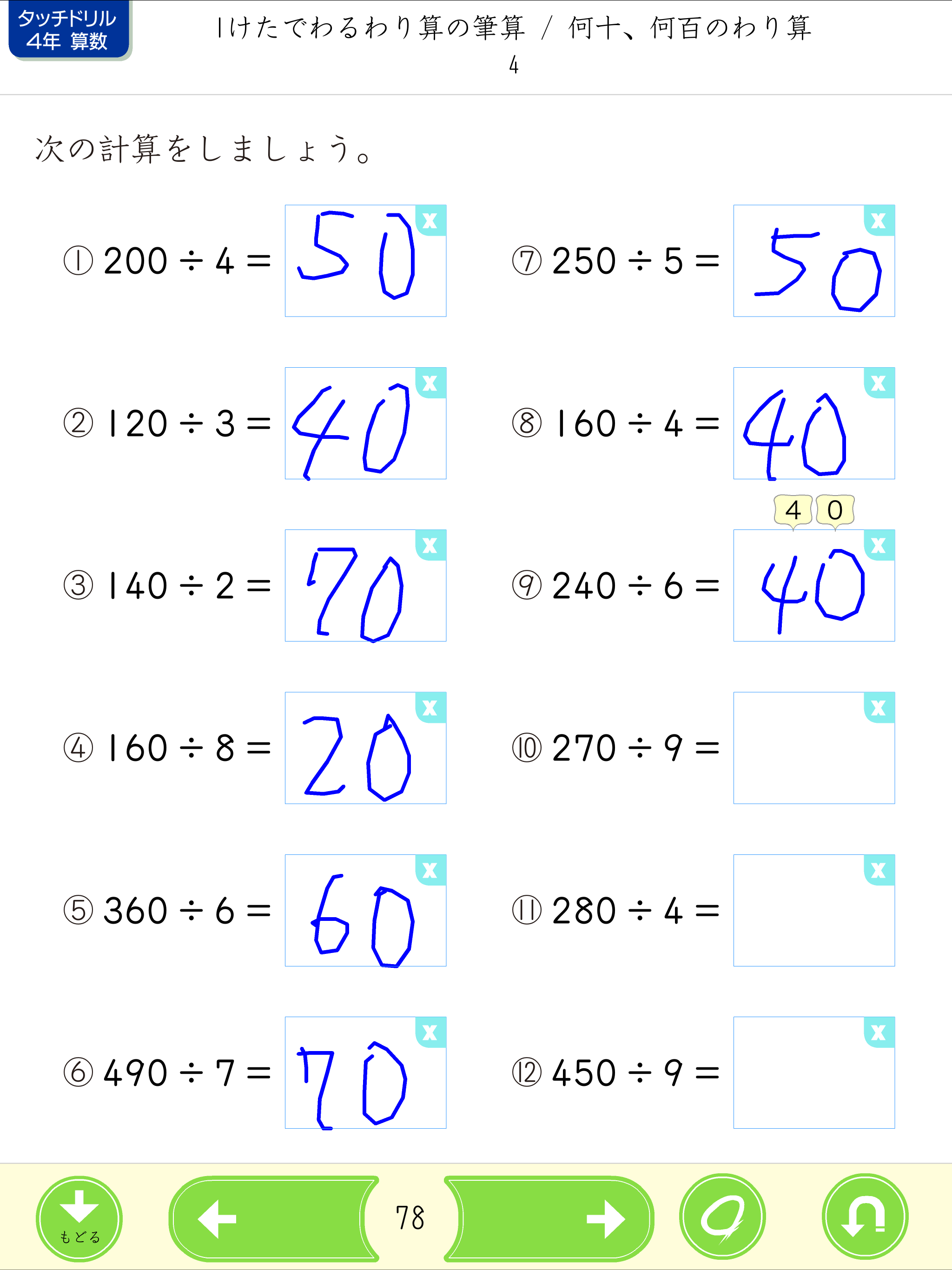Viewport: 952px width, 1270px height.
Task: Select the answer box for 280 ÷ 4
Action: 813,910
